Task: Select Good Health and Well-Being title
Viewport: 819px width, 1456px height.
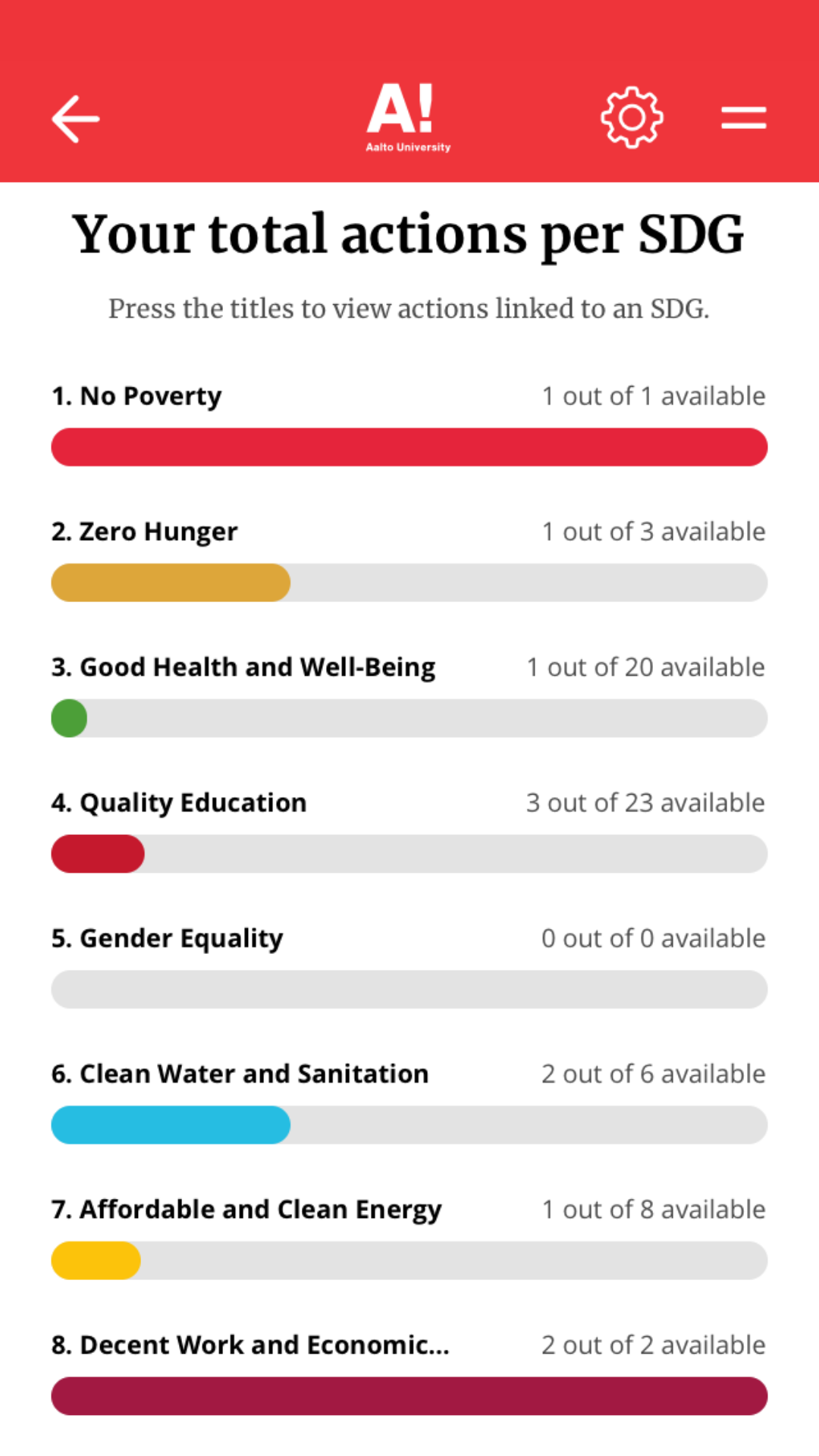Action: point(243,667)
